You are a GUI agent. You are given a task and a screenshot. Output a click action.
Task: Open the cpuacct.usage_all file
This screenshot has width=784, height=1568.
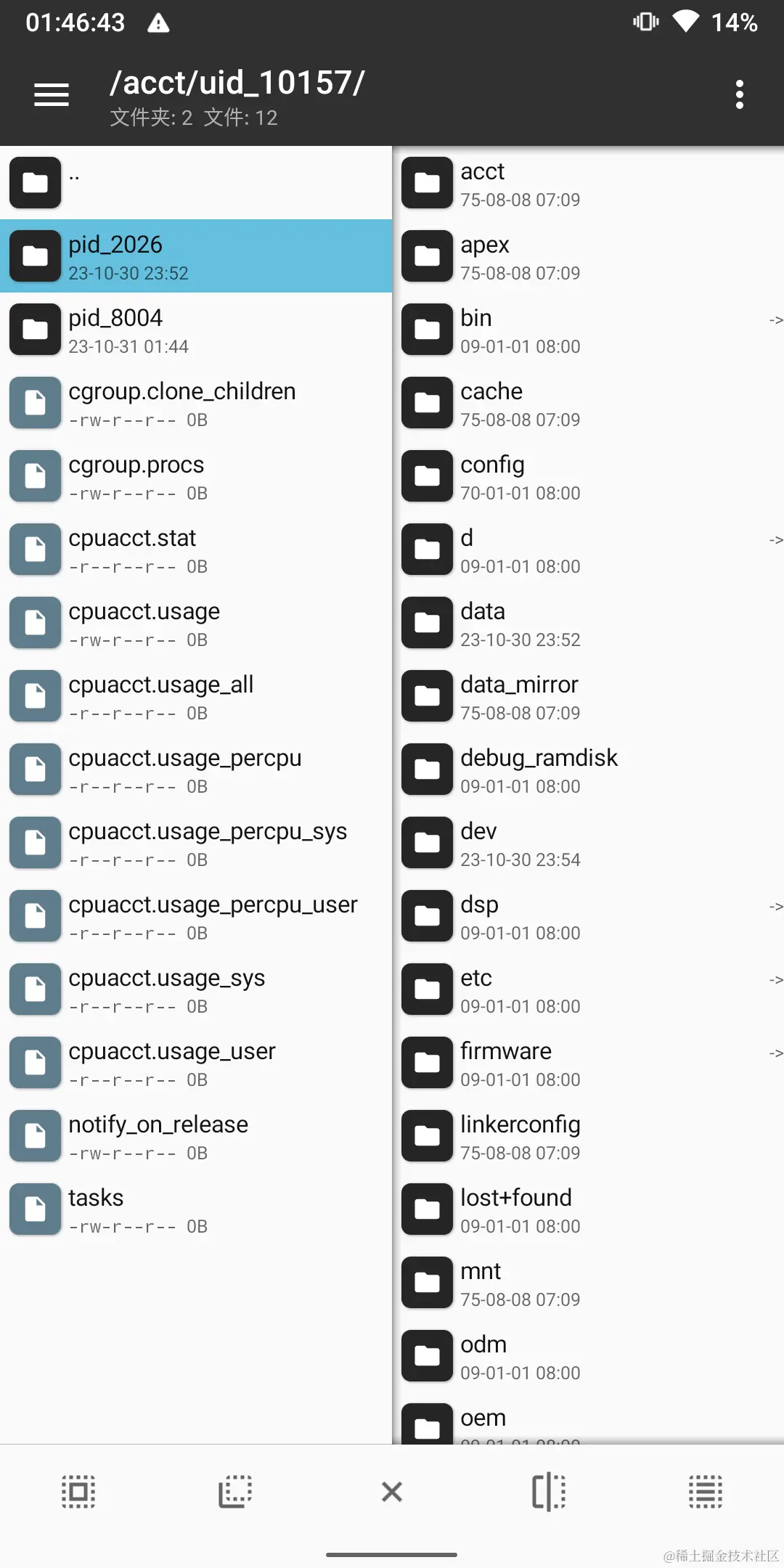pos(196,697)
